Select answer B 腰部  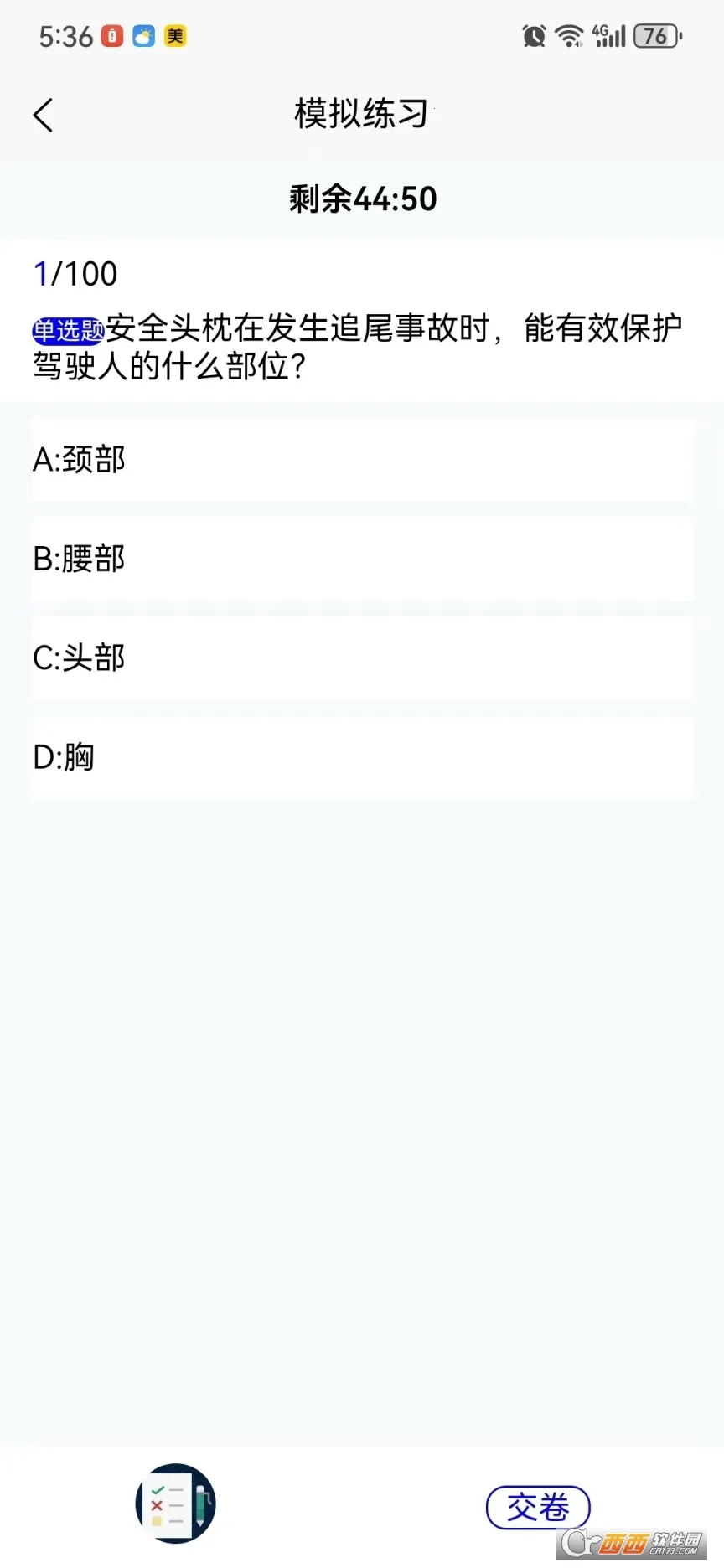coord(362,560)
